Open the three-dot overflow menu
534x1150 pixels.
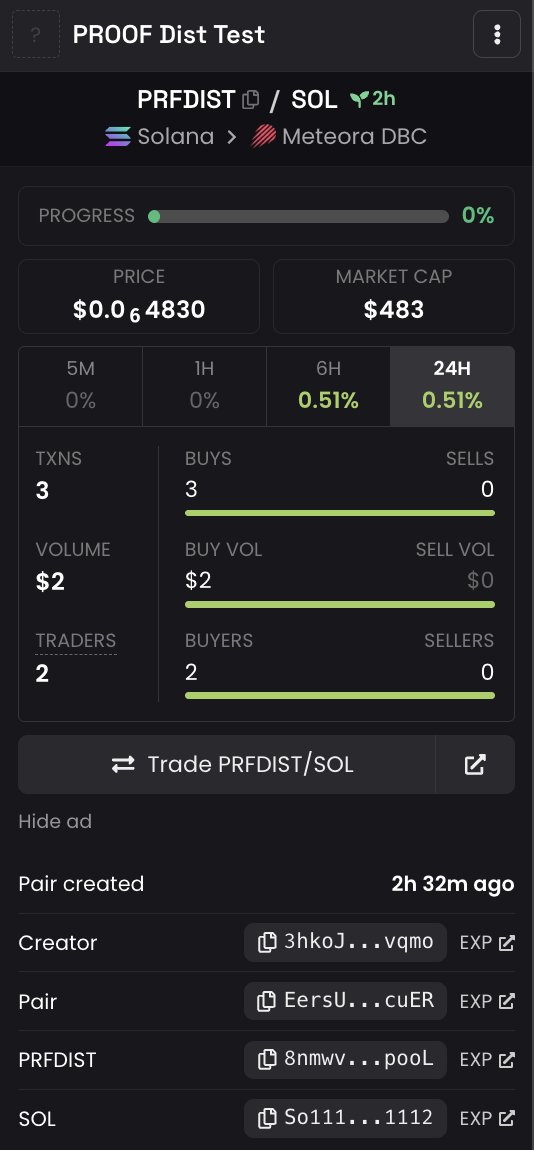pyautogui.click(x=497, y=34)
